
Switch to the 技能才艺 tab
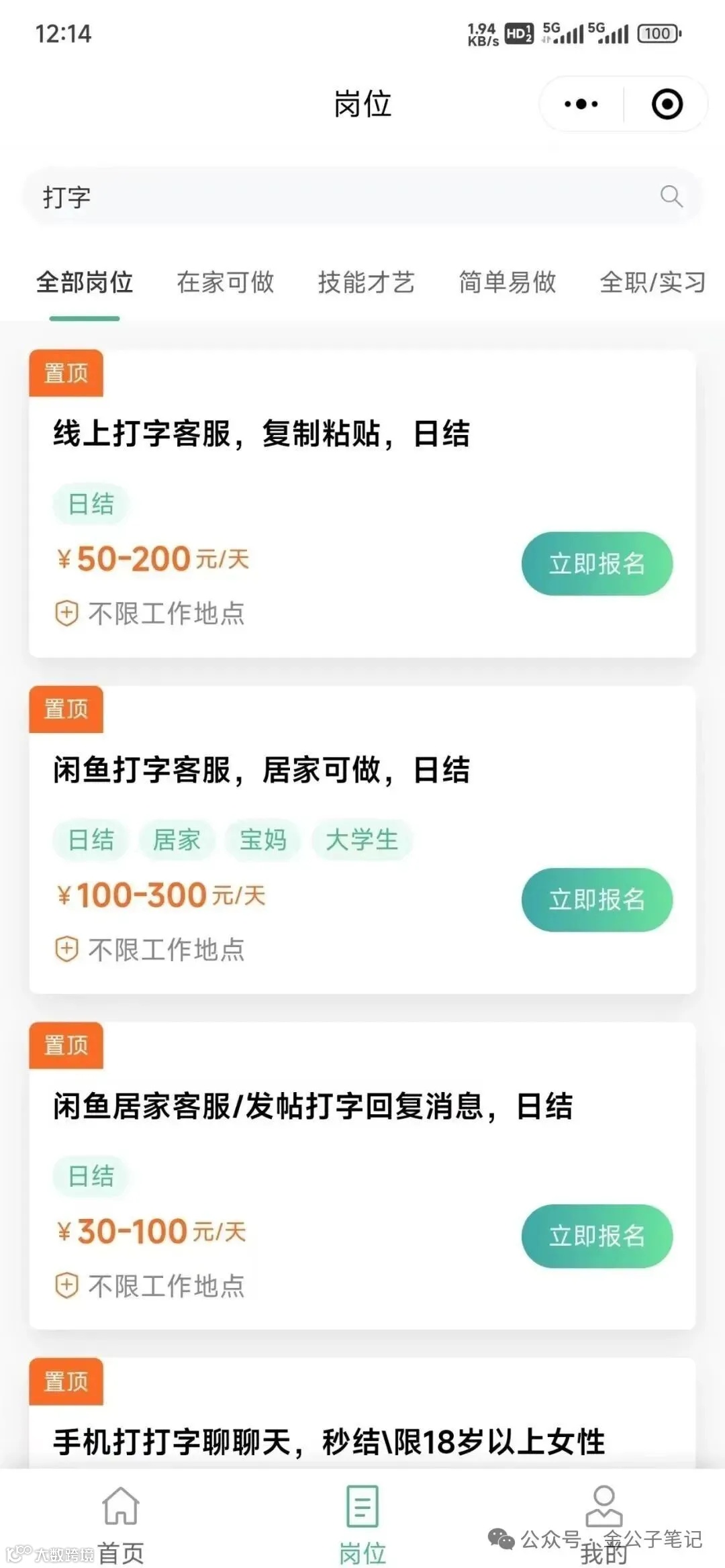pos(368,283)
